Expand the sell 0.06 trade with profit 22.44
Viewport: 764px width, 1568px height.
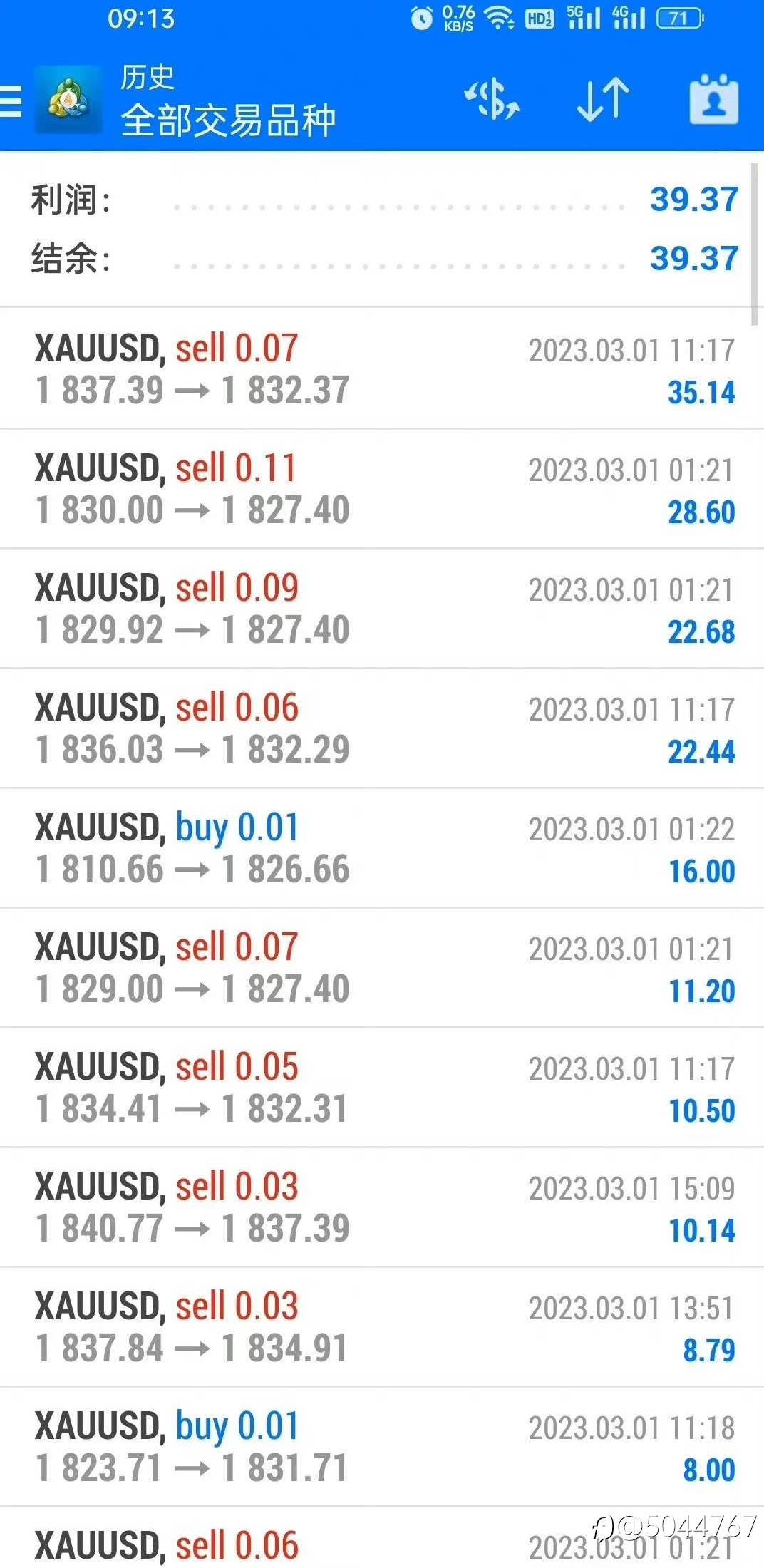pyautogui.click(x=382, y=728)
